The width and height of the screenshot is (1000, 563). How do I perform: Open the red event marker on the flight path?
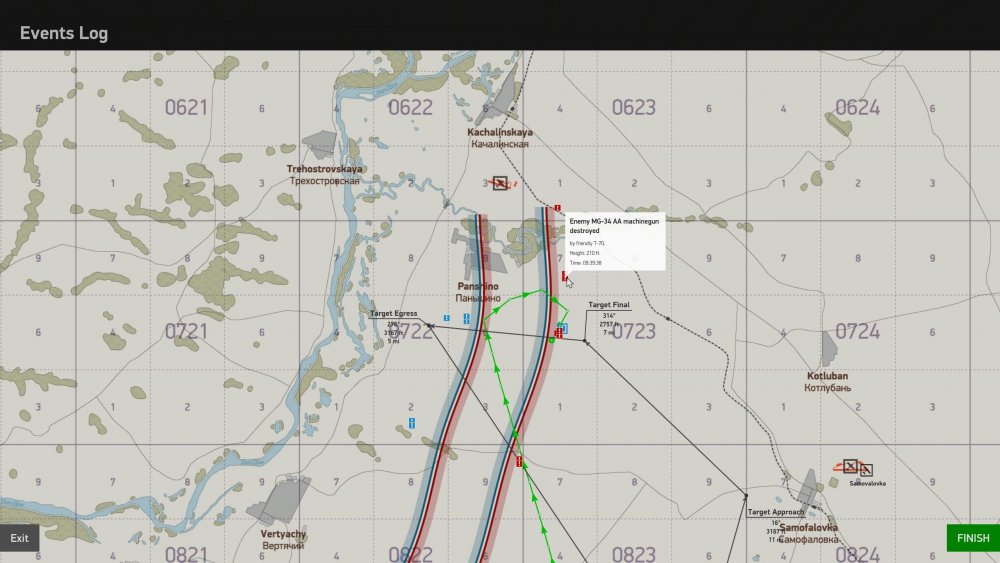point(519,462)
